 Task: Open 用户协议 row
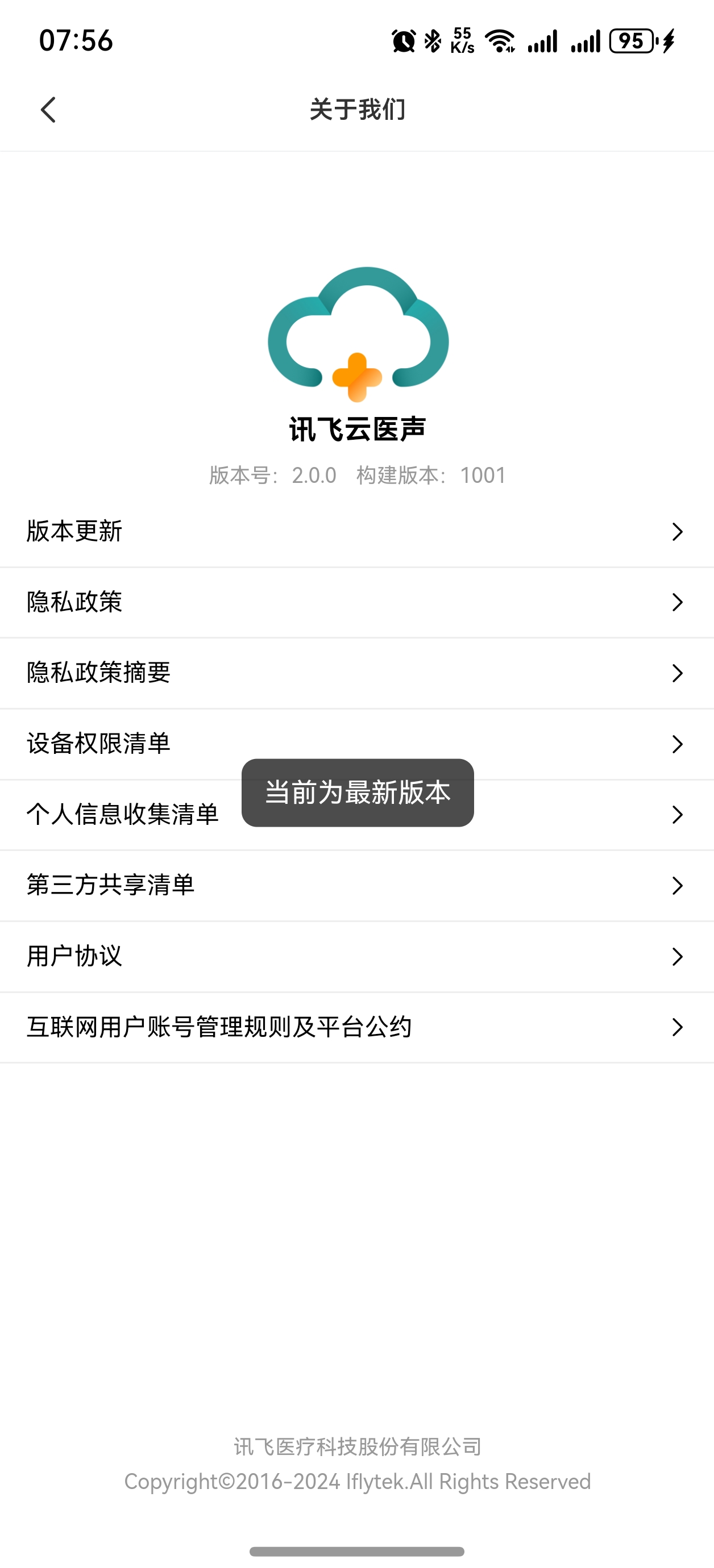(357, 956)
